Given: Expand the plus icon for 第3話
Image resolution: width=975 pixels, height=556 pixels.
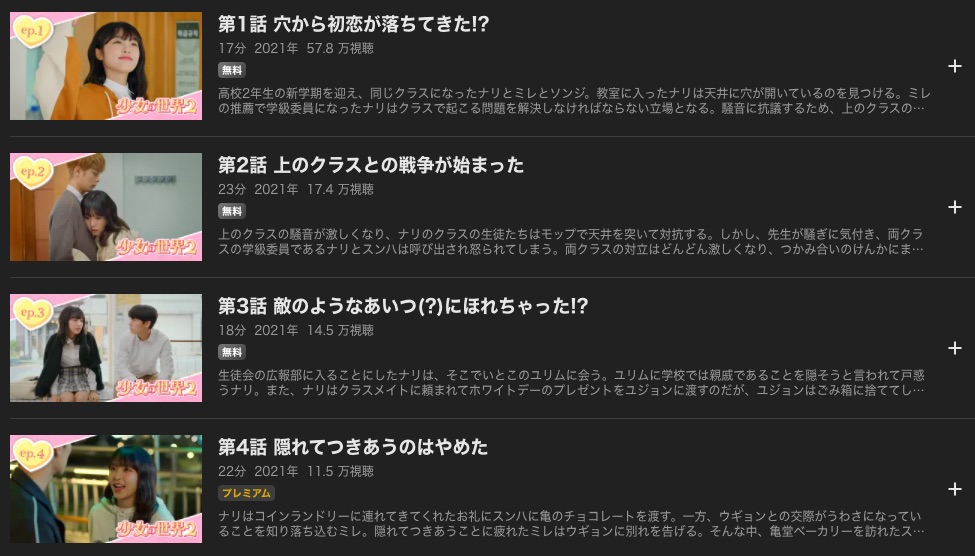Looking at the screenshot, I should coord(954,348).
